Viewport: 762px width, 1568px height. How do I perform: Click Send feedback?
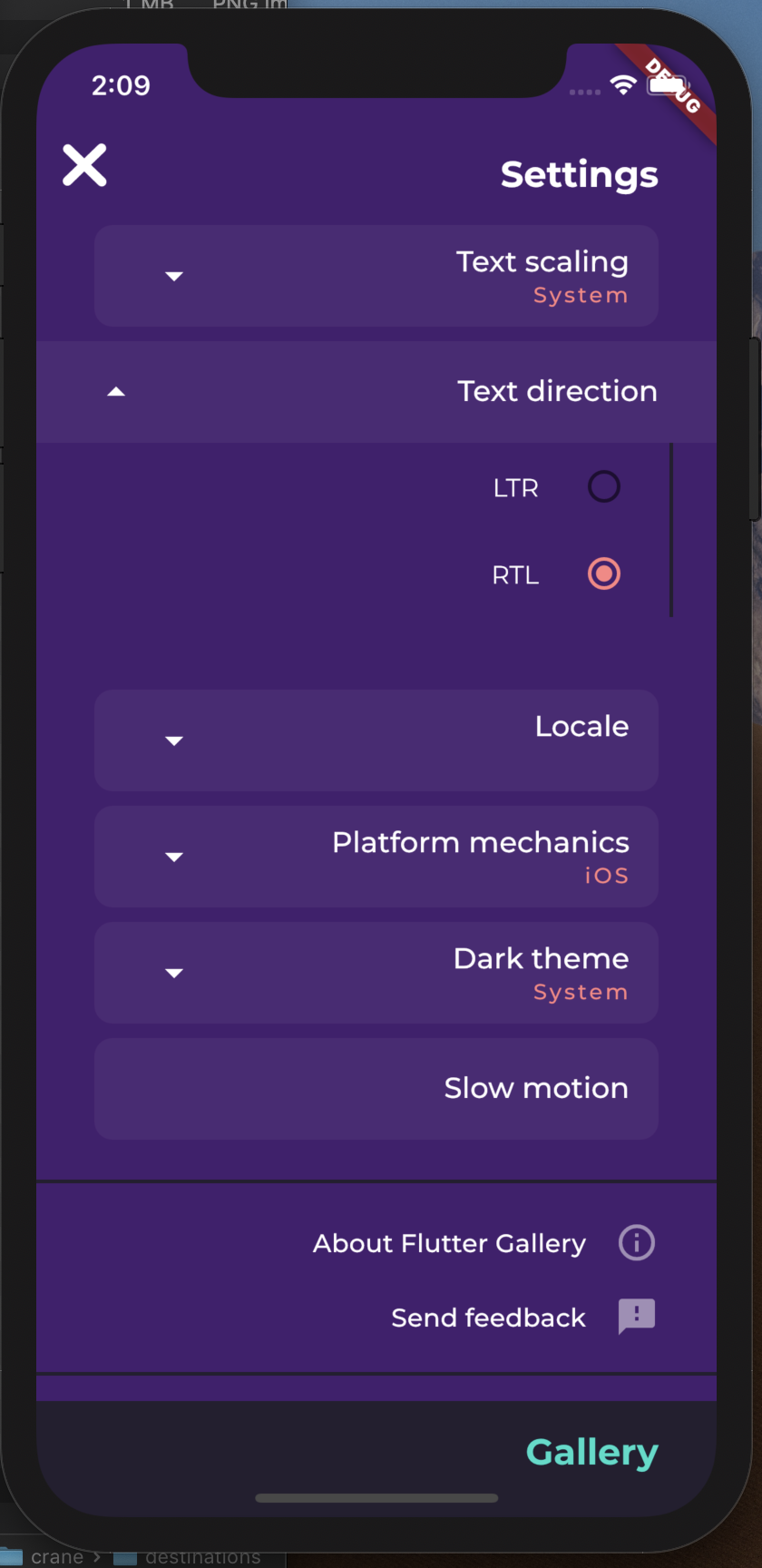coord(488,1317)
